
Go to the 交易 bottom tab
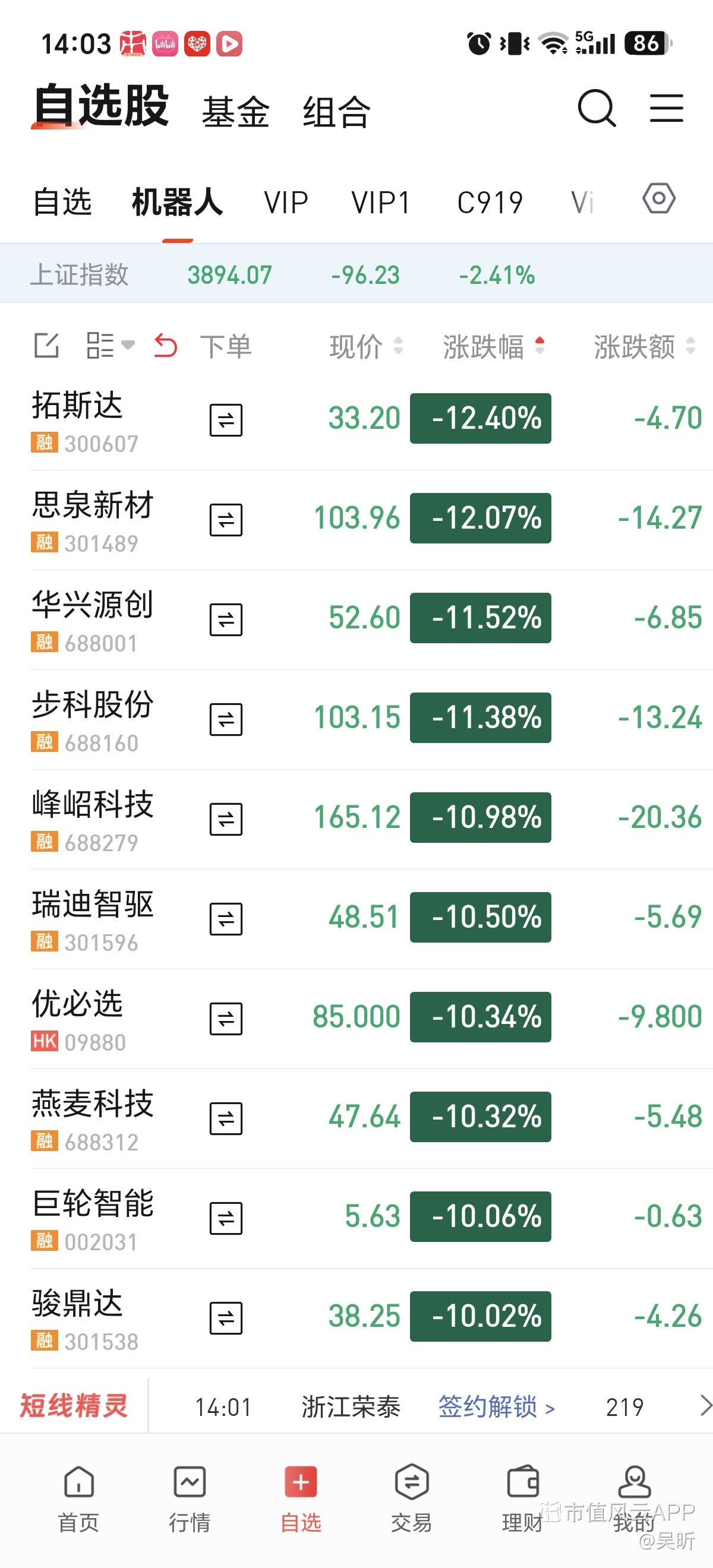[412, 1499]
